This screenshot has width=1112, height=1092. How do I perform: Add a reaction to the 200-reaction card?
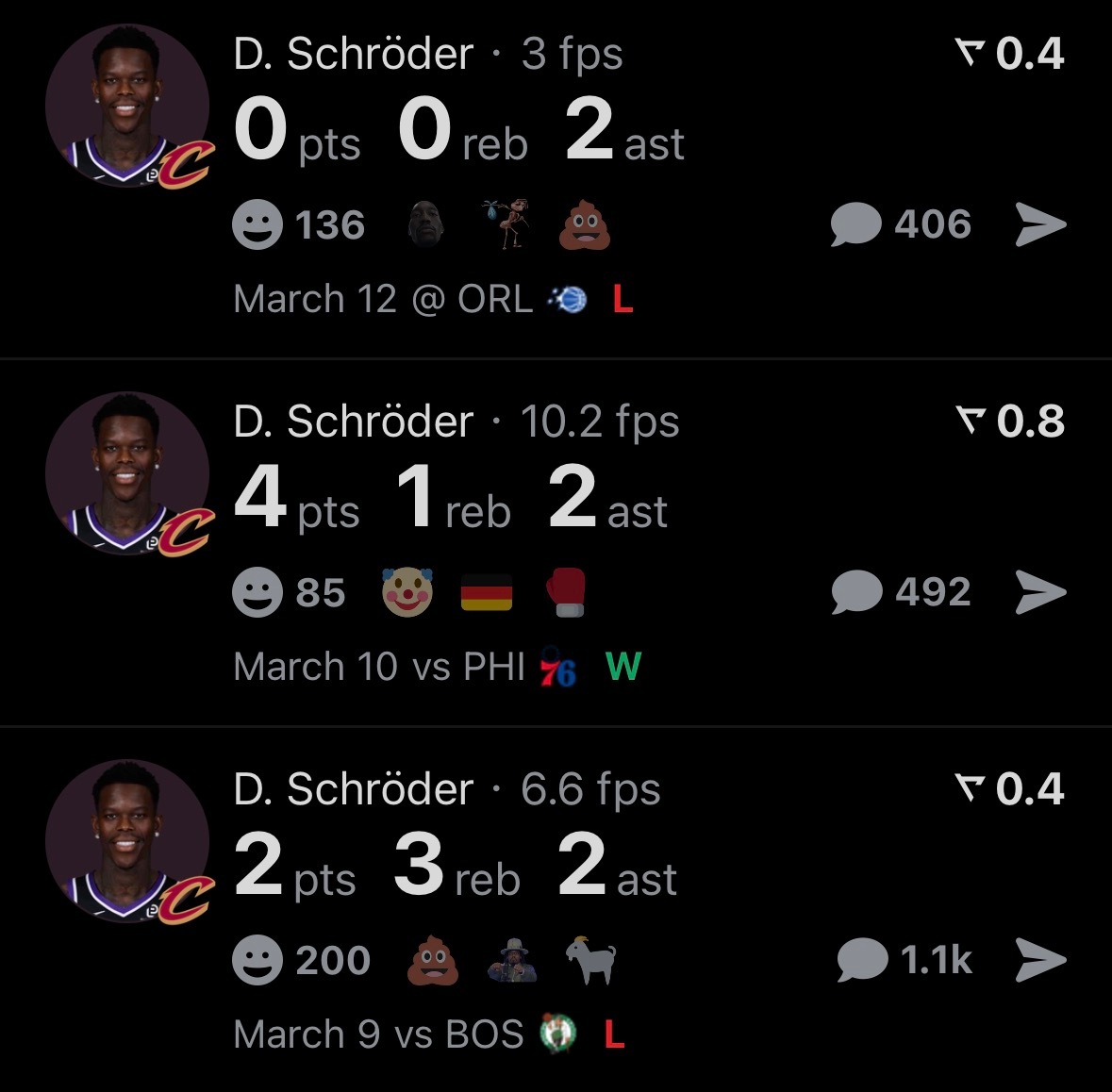257,961
